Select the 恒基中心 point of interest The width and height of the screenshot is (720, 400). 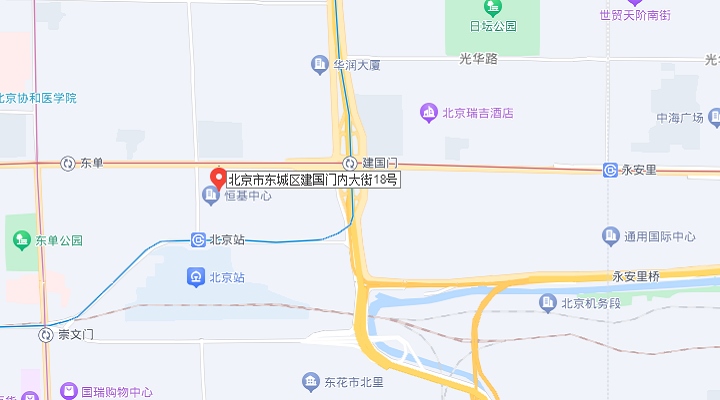pos(211,195)
